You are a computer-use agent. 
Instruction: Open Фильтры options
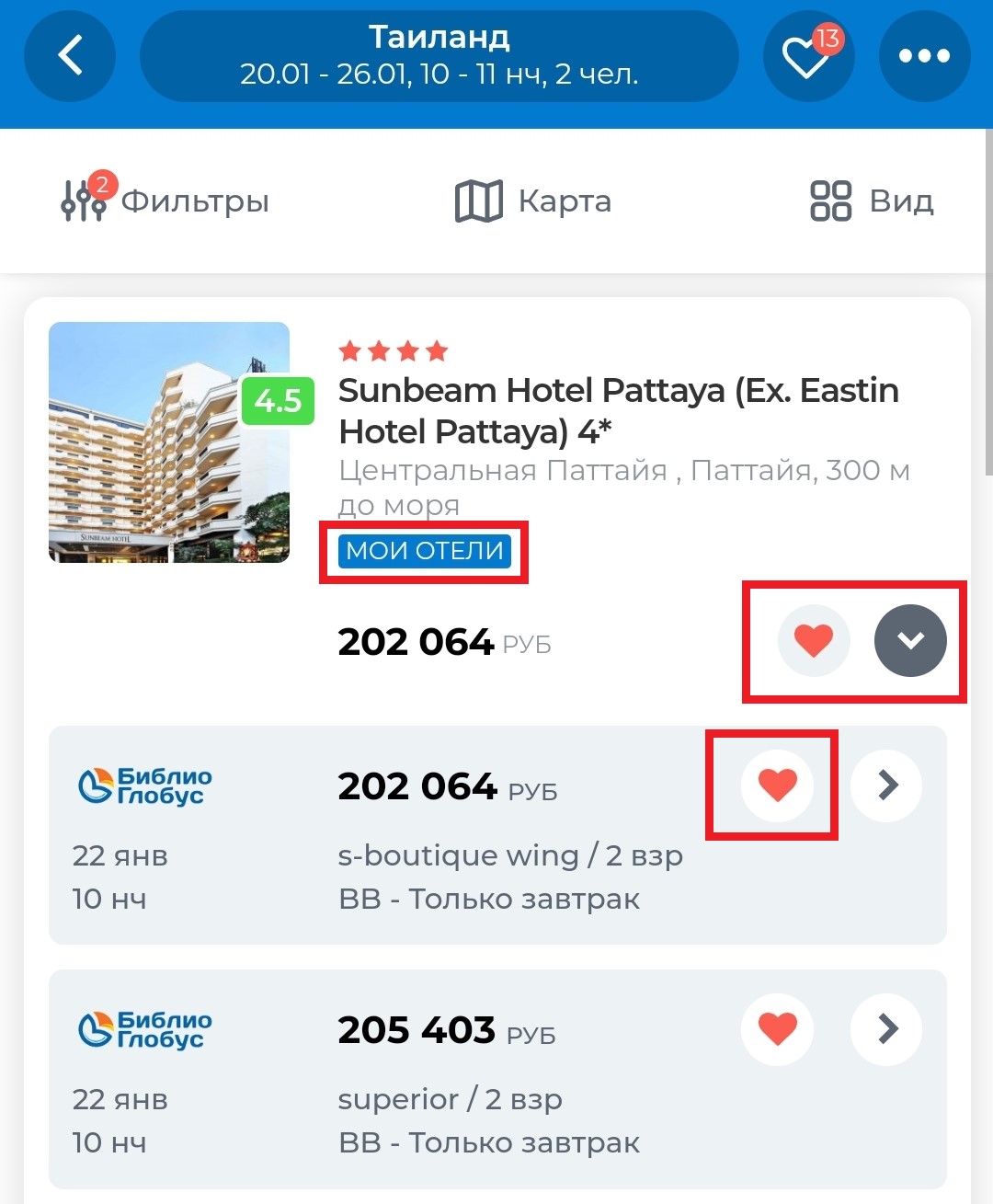click(165, 201)
